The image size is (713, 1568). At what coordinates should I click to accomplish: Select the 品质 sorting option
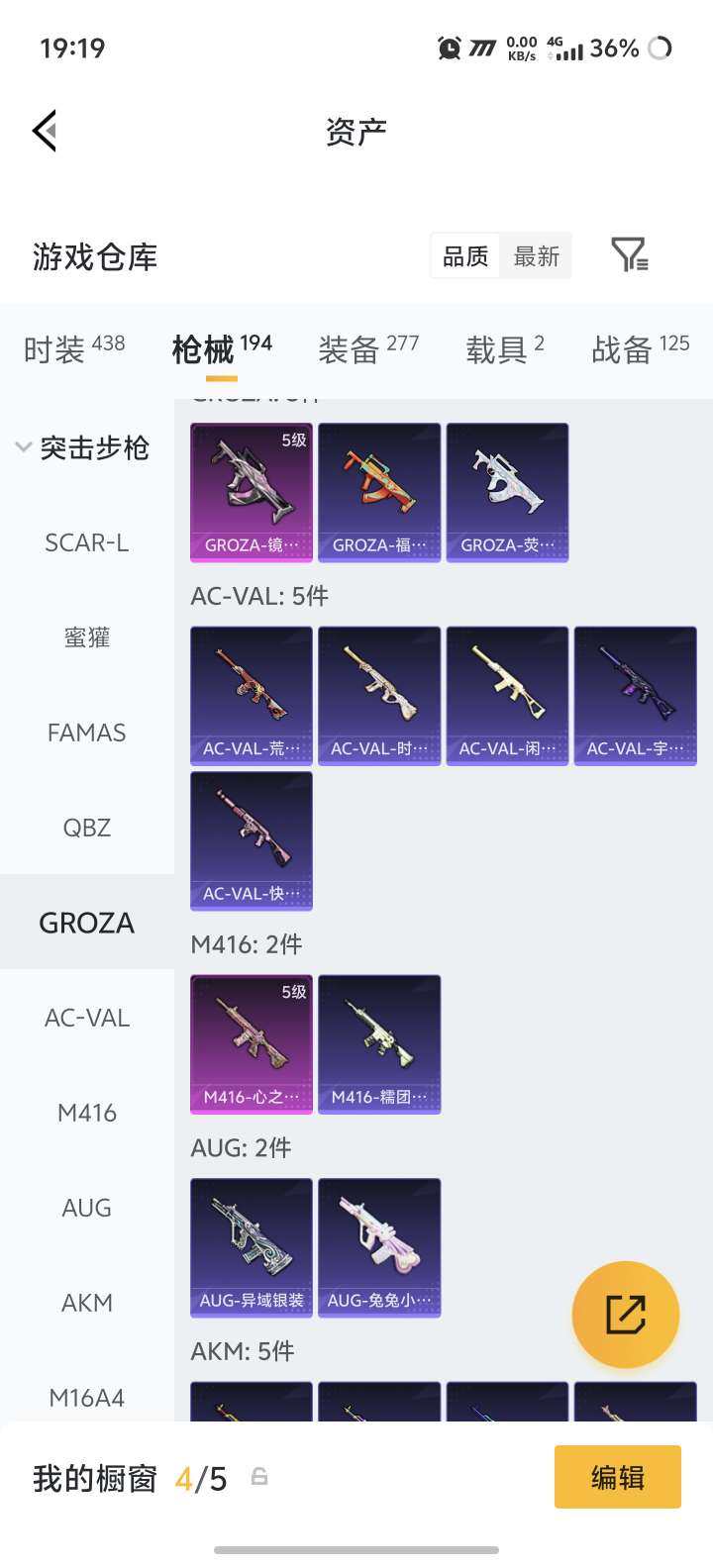(465, 256)
